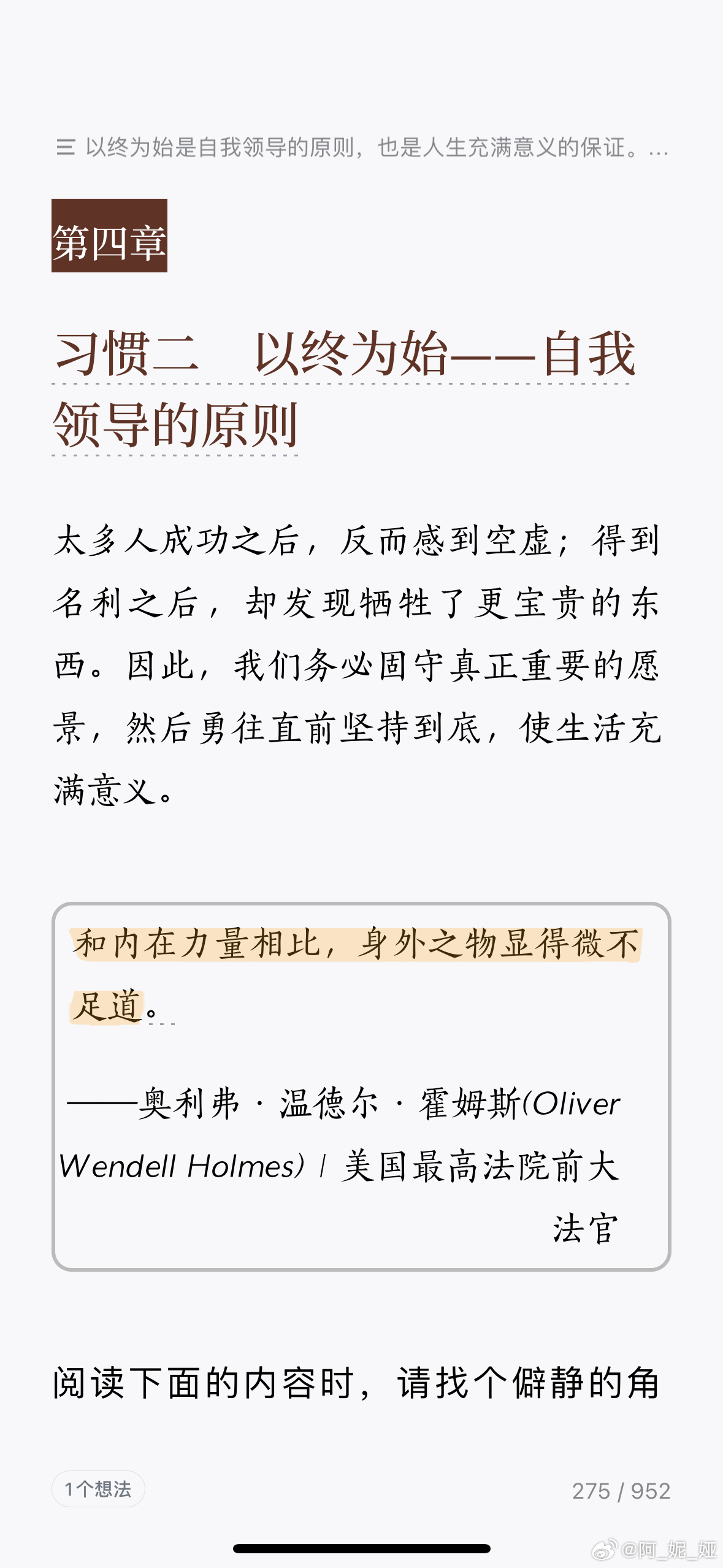
Task: Open the table of contents icon
Action: click(66, 147)
